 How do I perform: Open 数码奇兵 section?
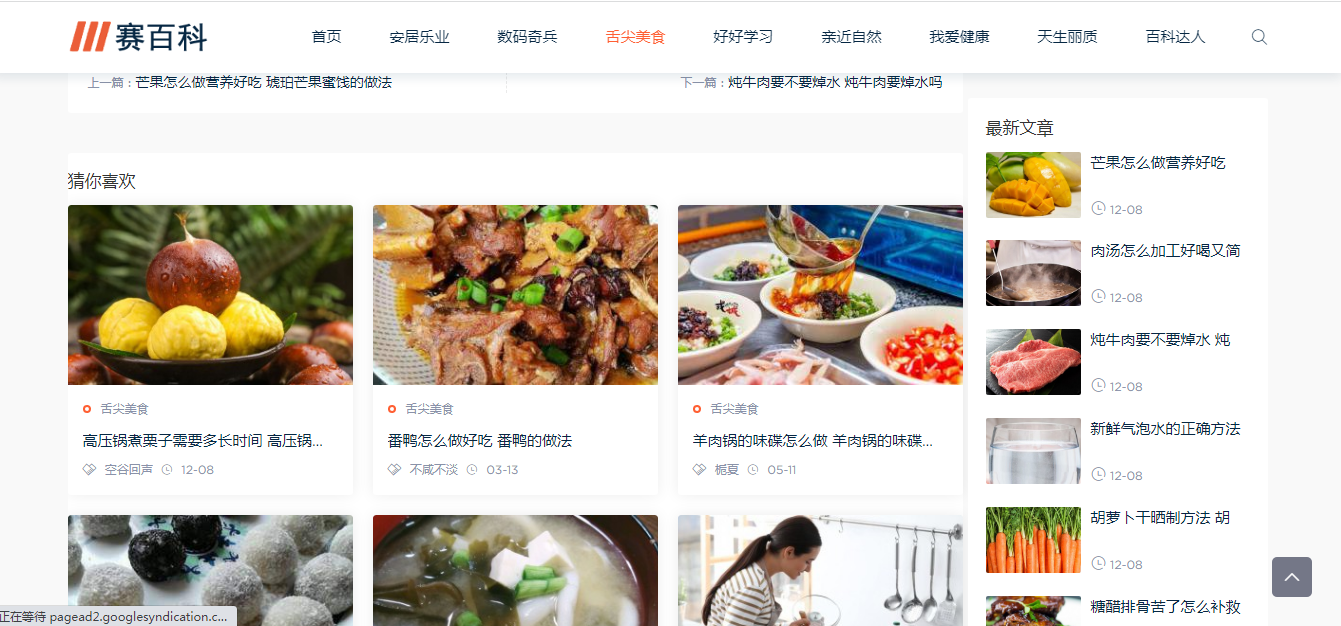pyautogui.click(x=527, y=37)
